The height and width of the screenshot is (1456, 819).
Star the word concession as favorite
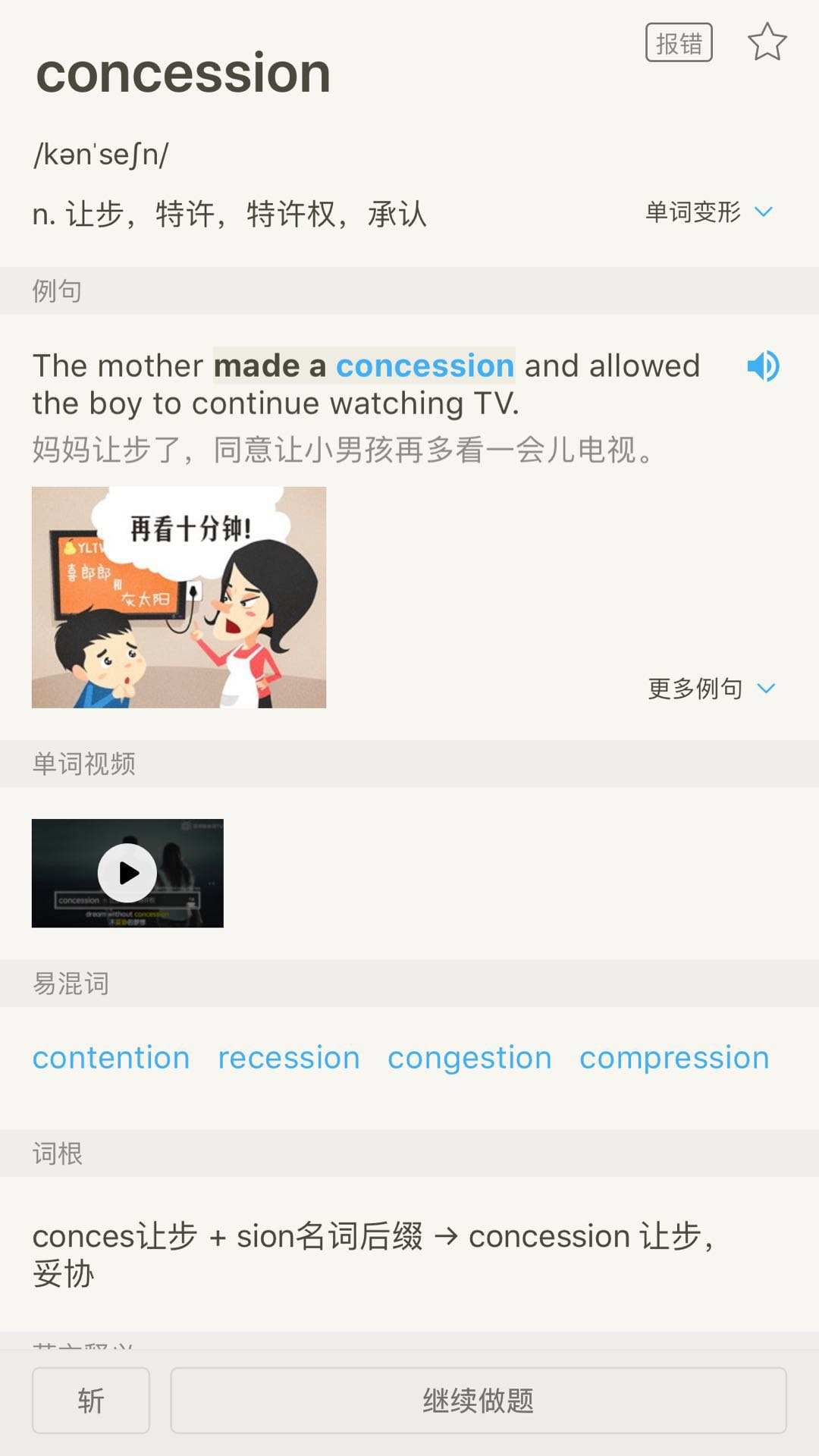767,42
